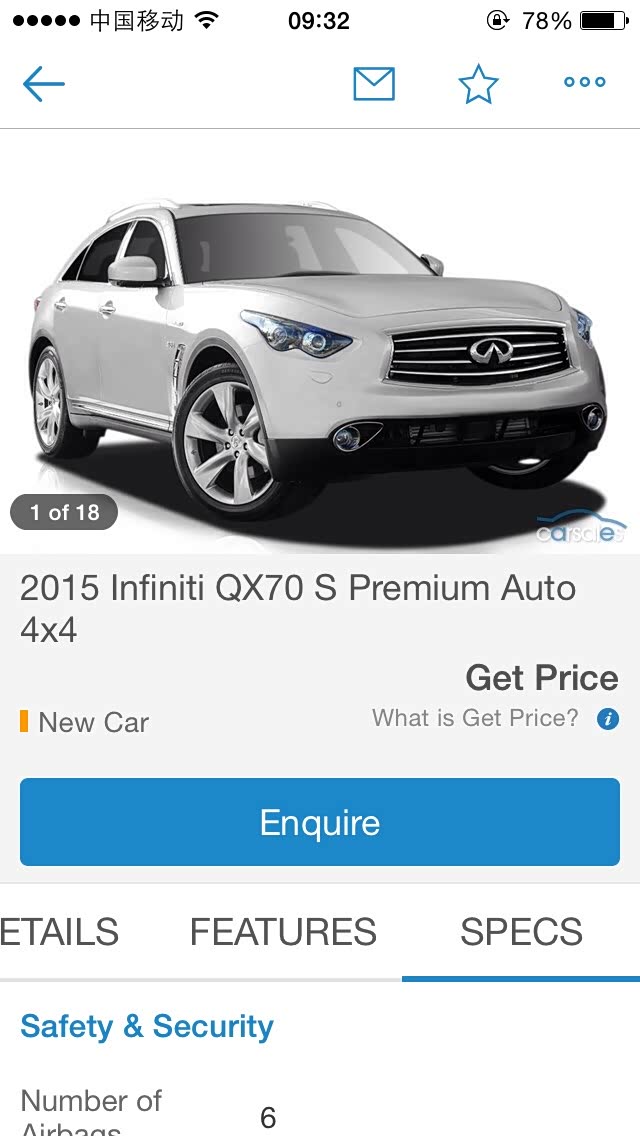Switch to the Features tab

pos(283,932)
